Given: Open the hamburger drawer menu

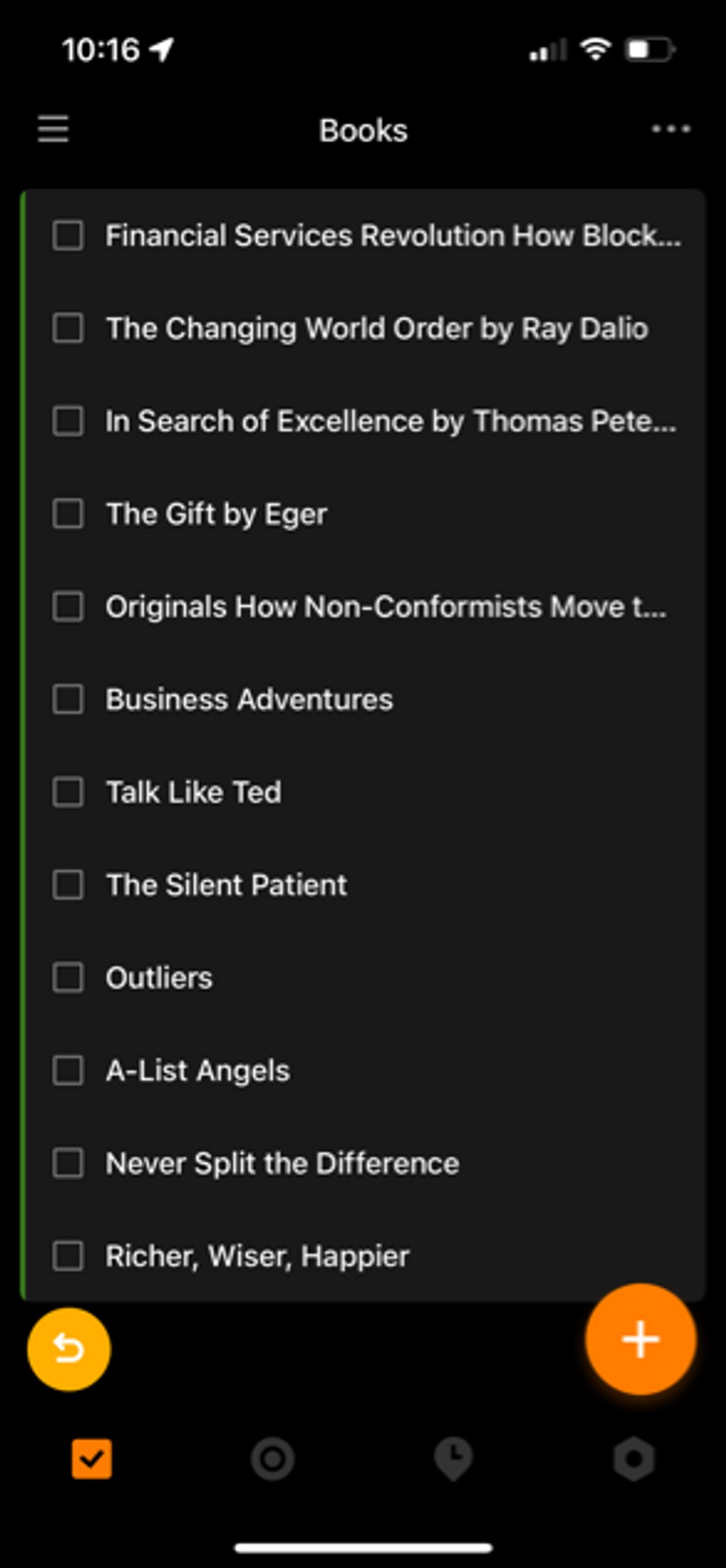Looking at the screenshot, I should tap(54, 129).
